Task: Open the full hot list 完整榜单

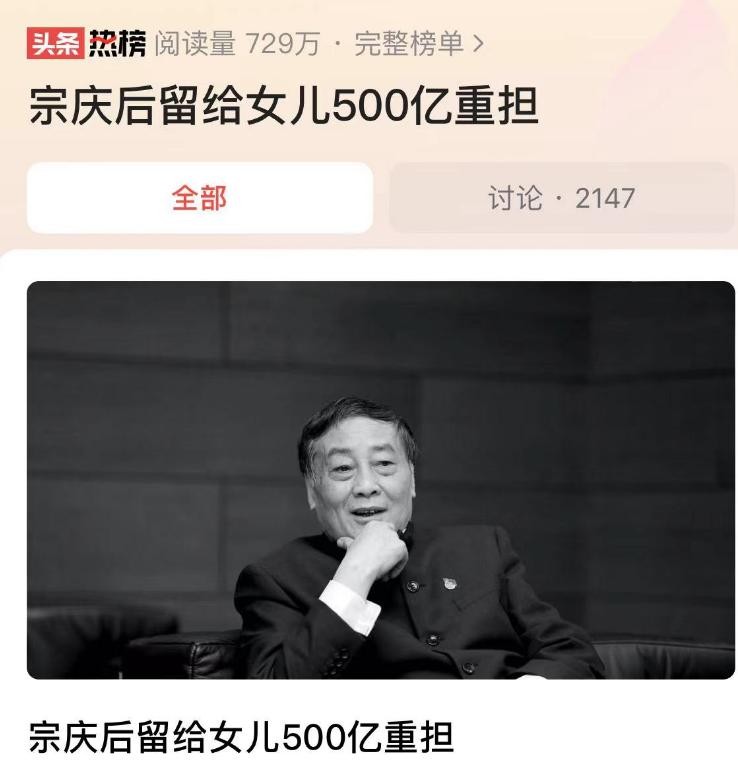Action: (418, 44)
